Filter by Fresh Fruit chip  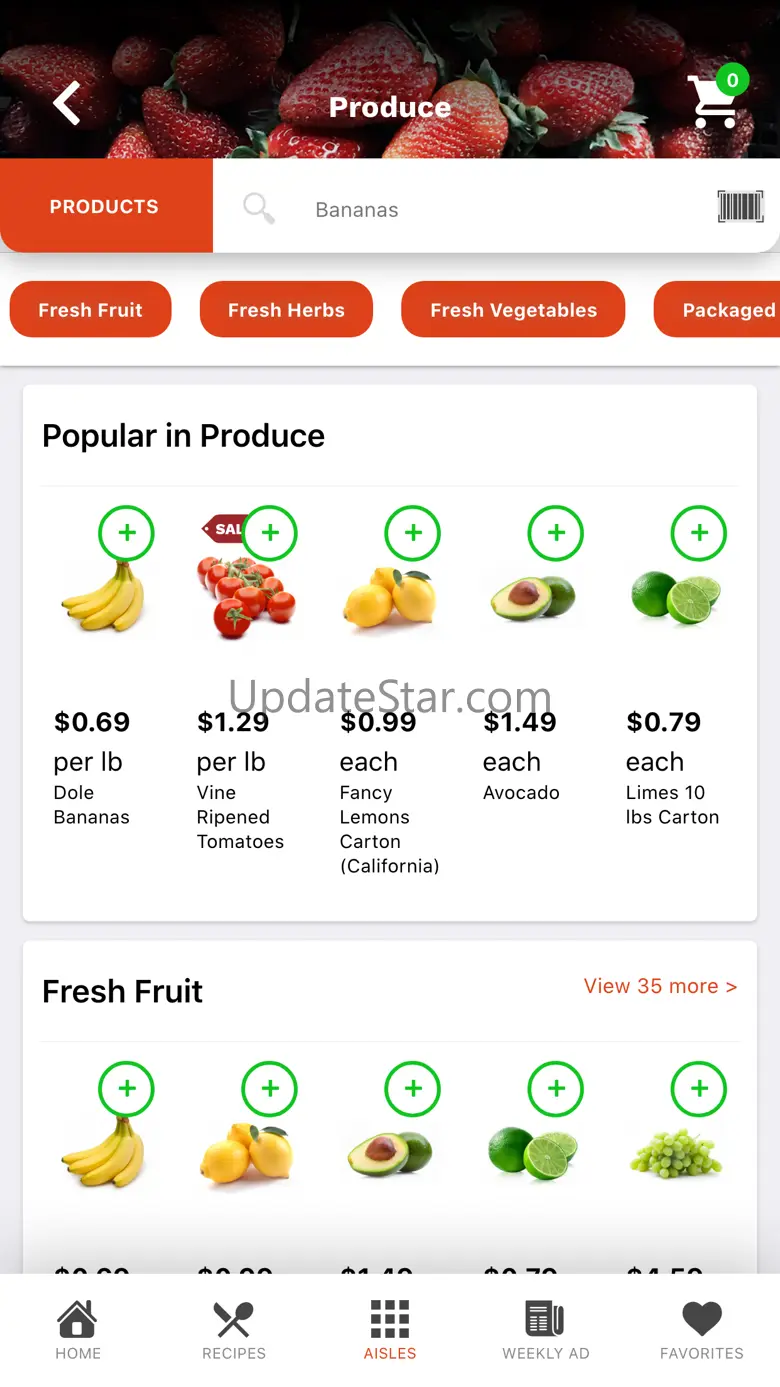[x=90, y=310]
